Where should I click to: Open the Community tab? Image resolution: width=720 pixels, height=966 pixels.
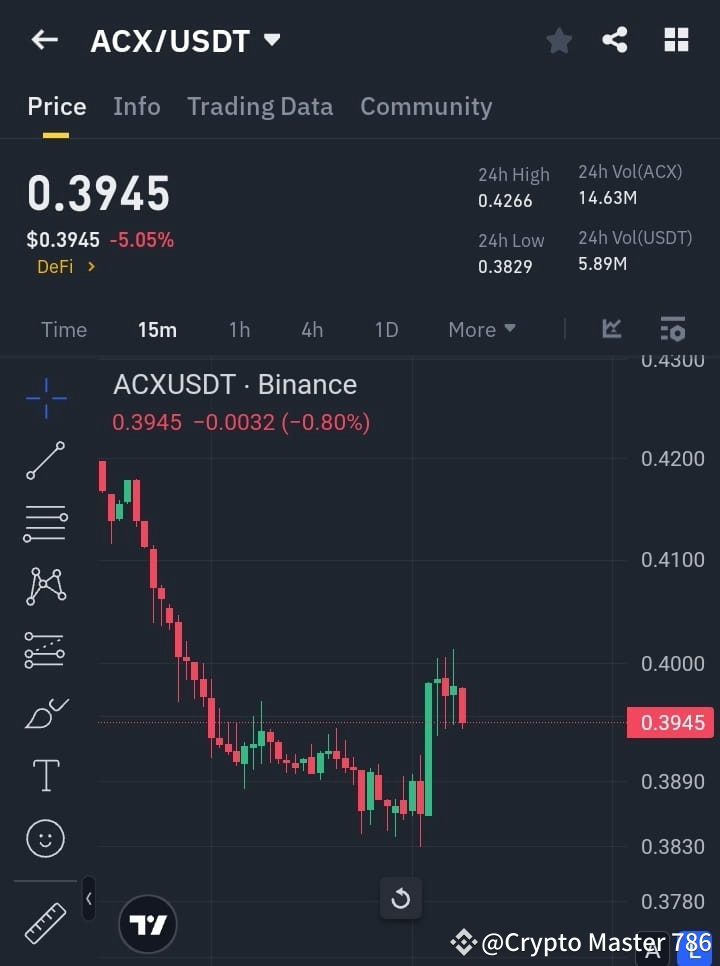(x=426, y=106)
